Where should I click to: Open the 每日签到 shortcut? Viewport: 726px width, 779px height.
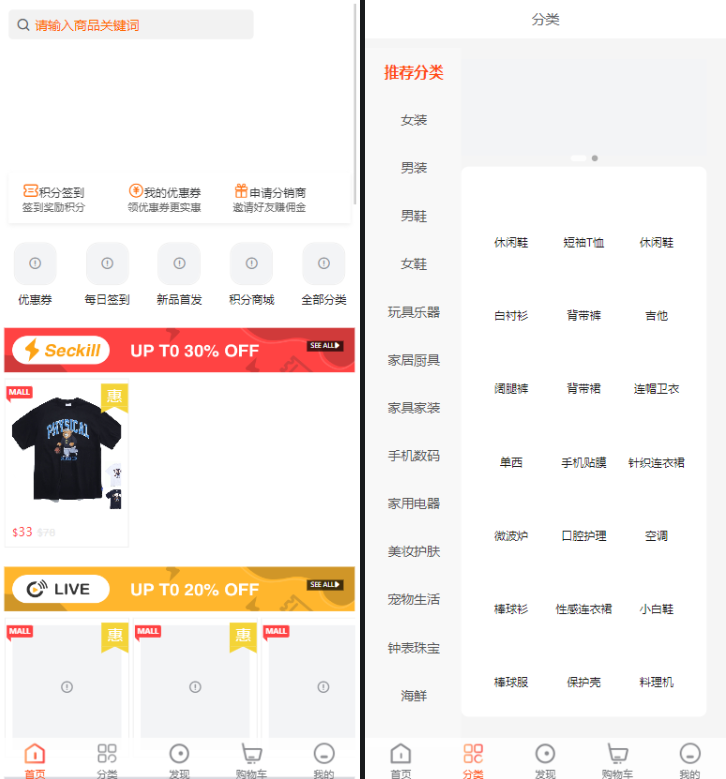pos(107,274)
